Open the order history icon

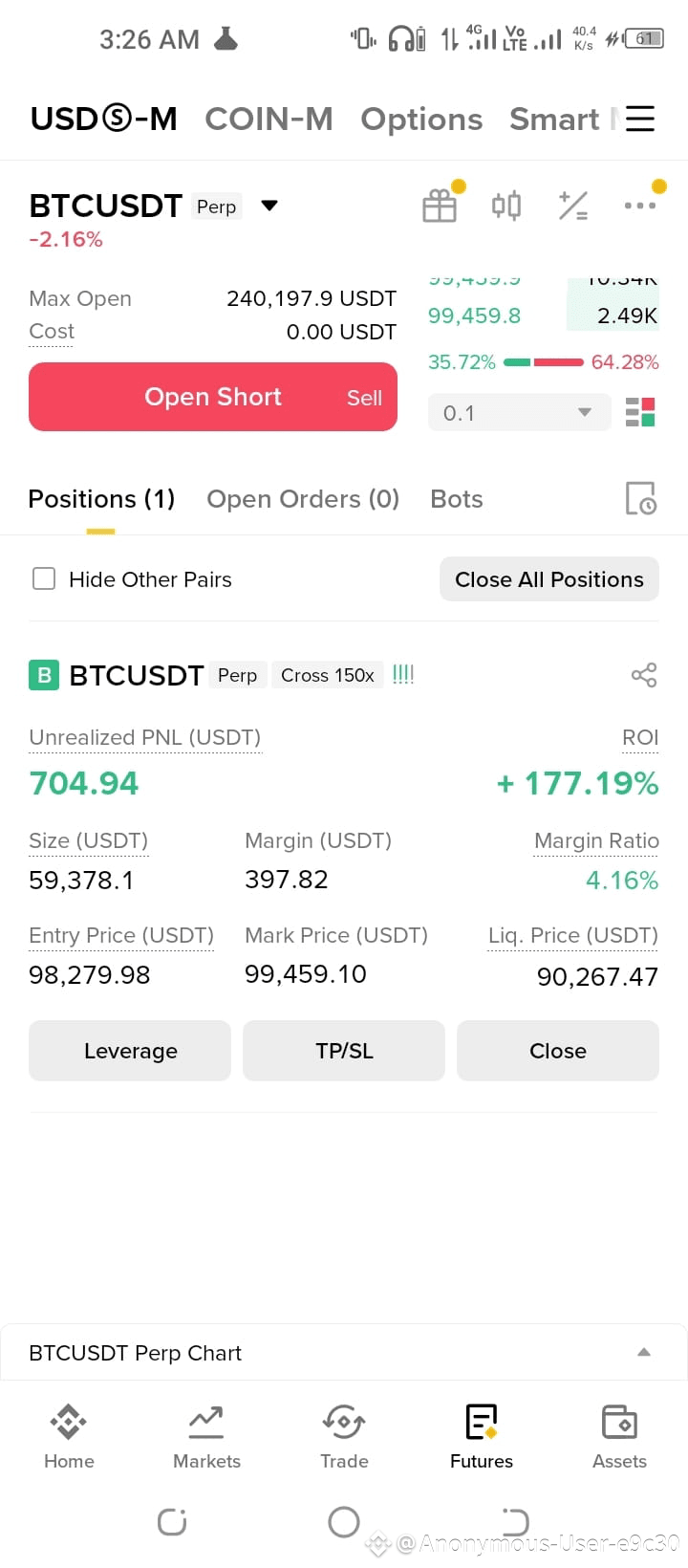tap(640, 499)
